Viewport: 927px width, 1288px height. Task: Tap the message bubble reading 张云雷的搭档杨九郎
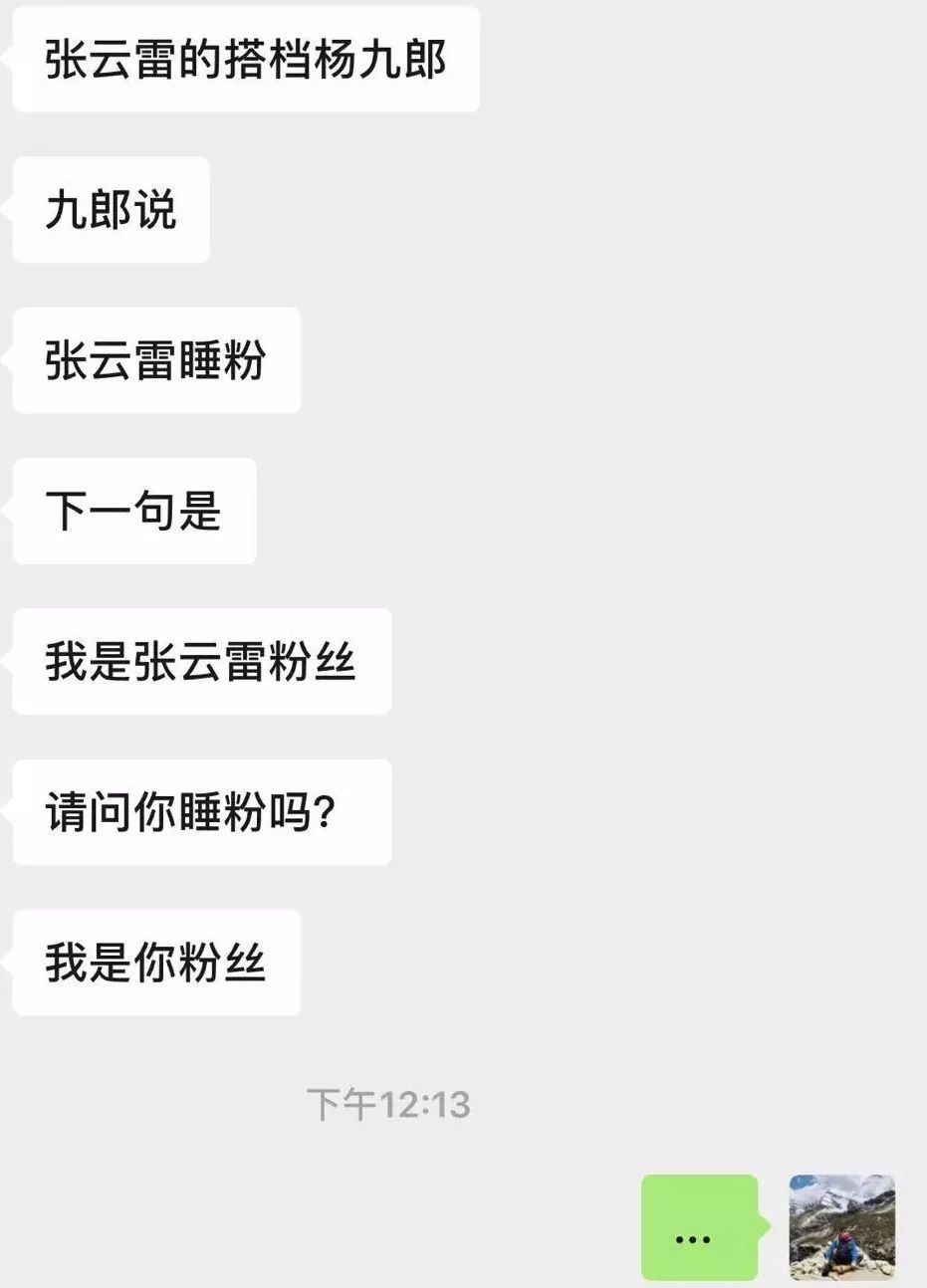point(245,60)
